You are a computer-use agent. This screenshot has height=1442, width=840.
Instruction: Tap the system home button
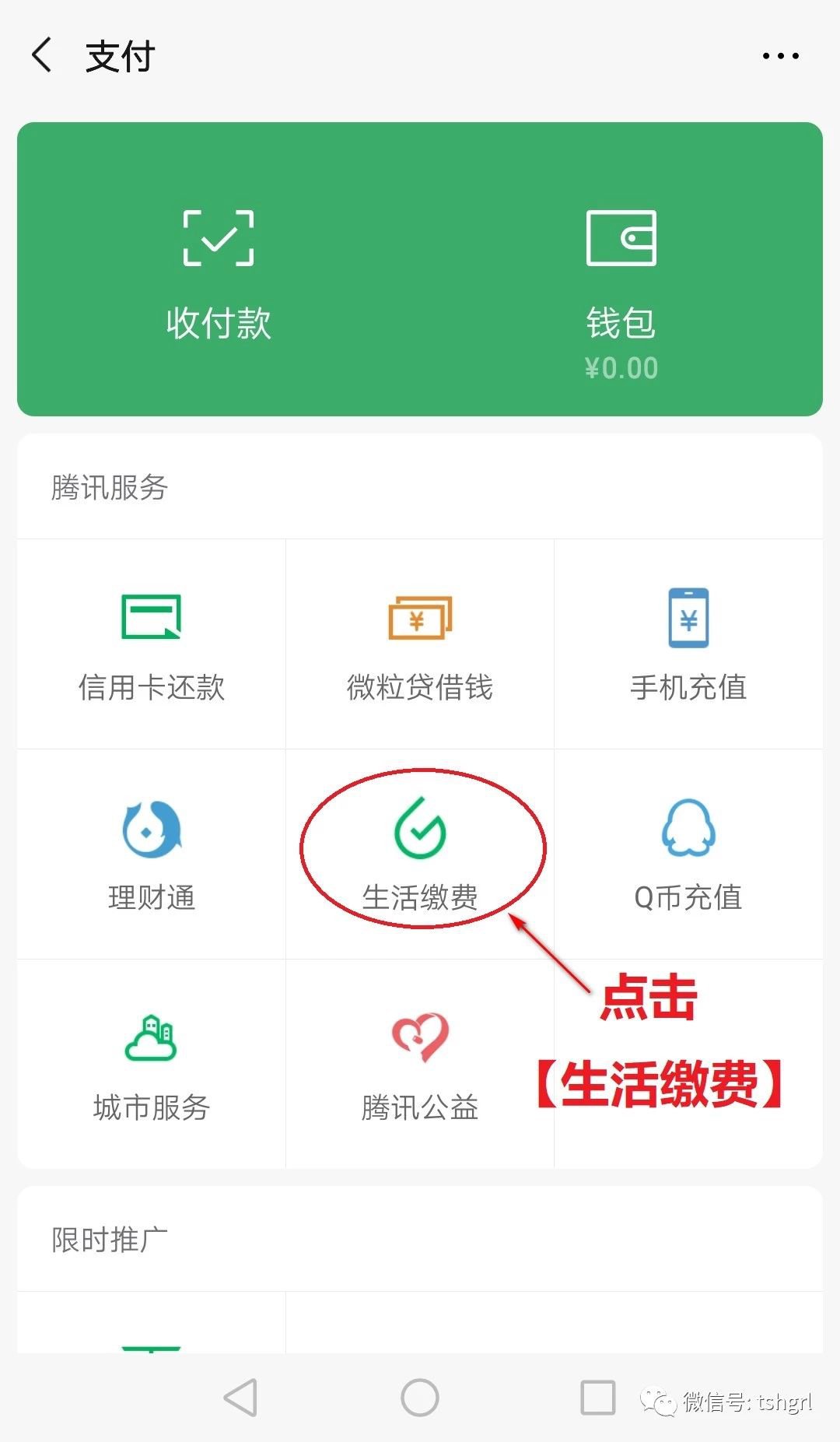coord(420,1398)
